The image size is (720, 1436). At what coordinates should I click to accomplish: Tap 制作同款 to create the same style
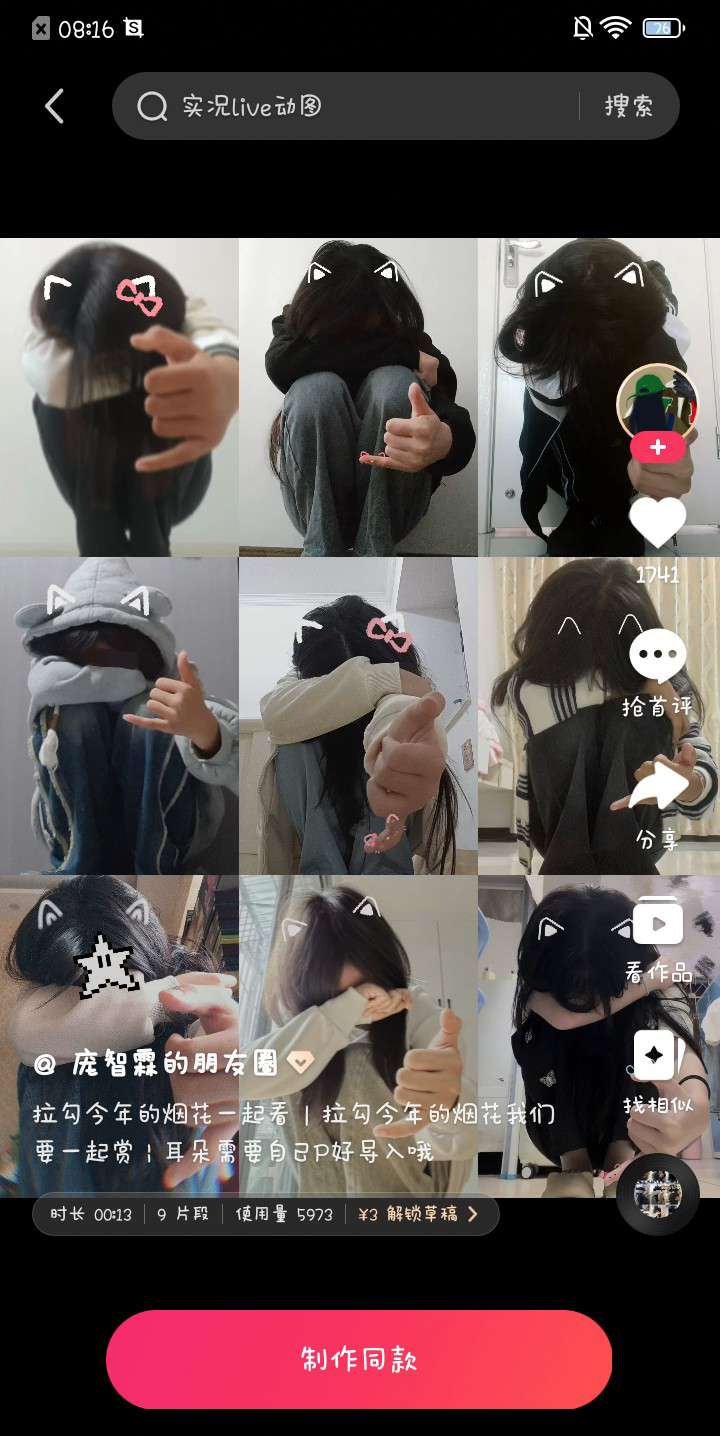pos(359,1359)
